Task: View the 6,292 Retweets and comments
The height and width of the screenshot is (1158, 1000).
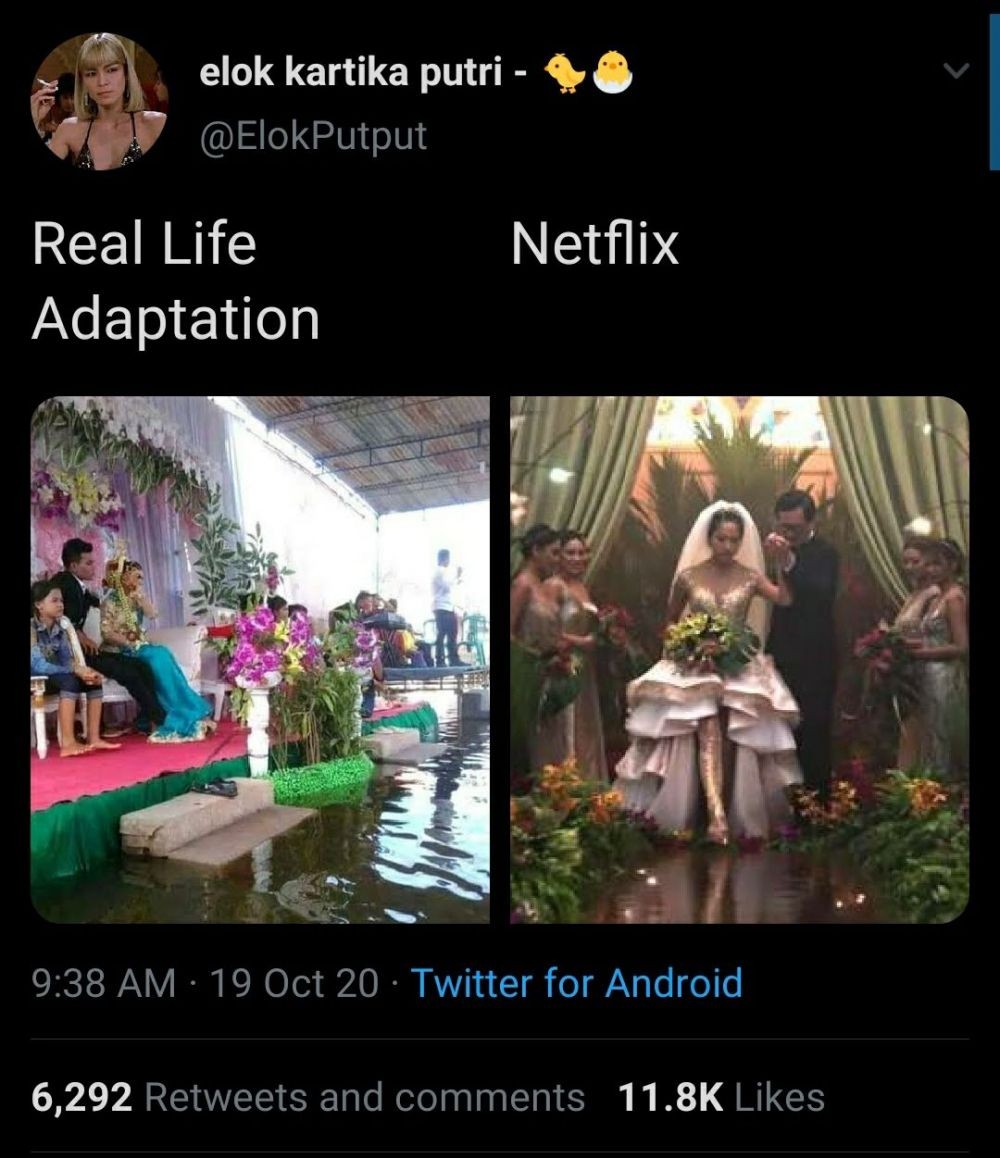Action: [308, 1097]
